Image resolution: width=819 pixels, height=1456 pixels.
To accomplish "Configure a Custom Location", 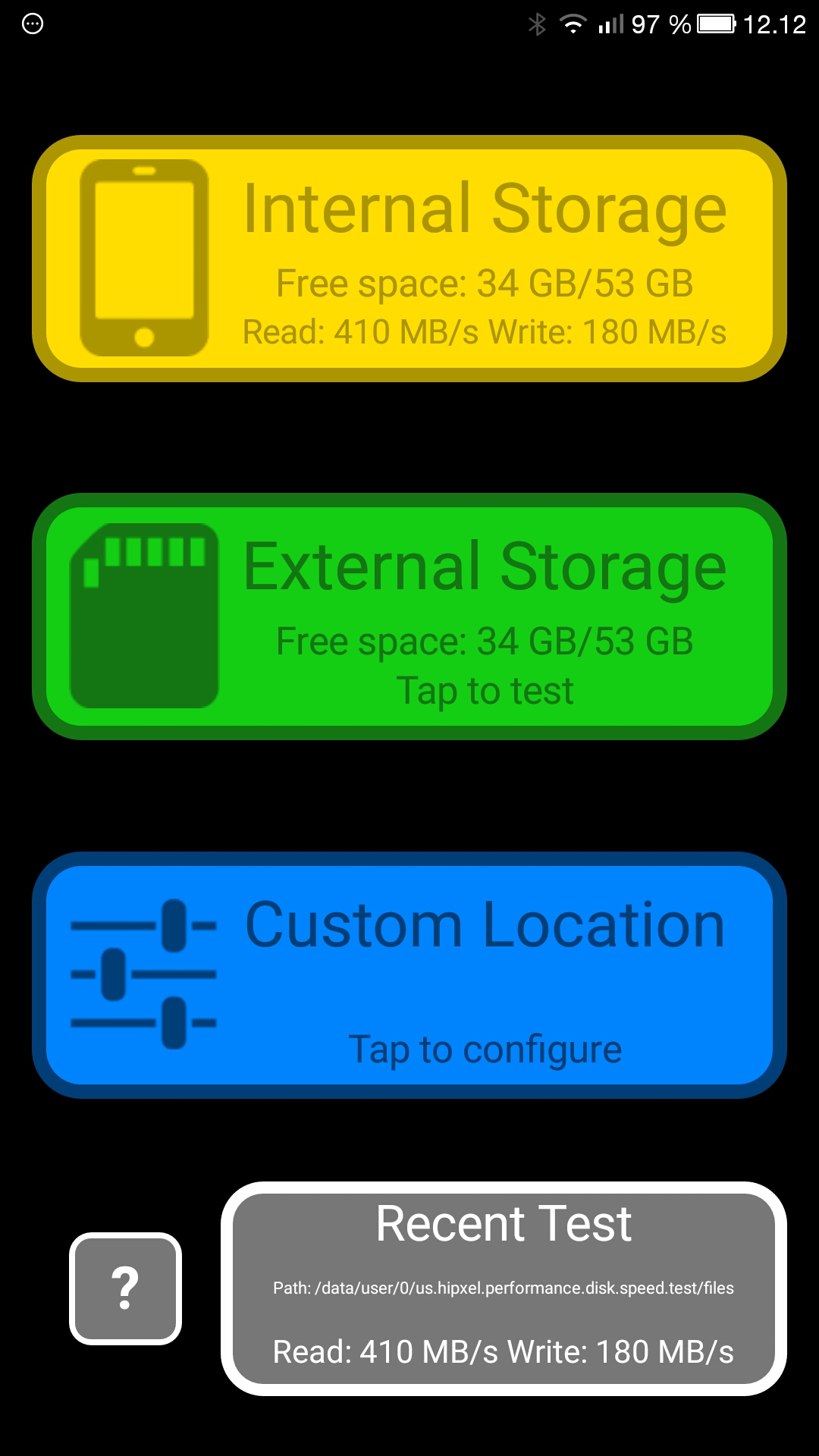I will pos(409,975).
